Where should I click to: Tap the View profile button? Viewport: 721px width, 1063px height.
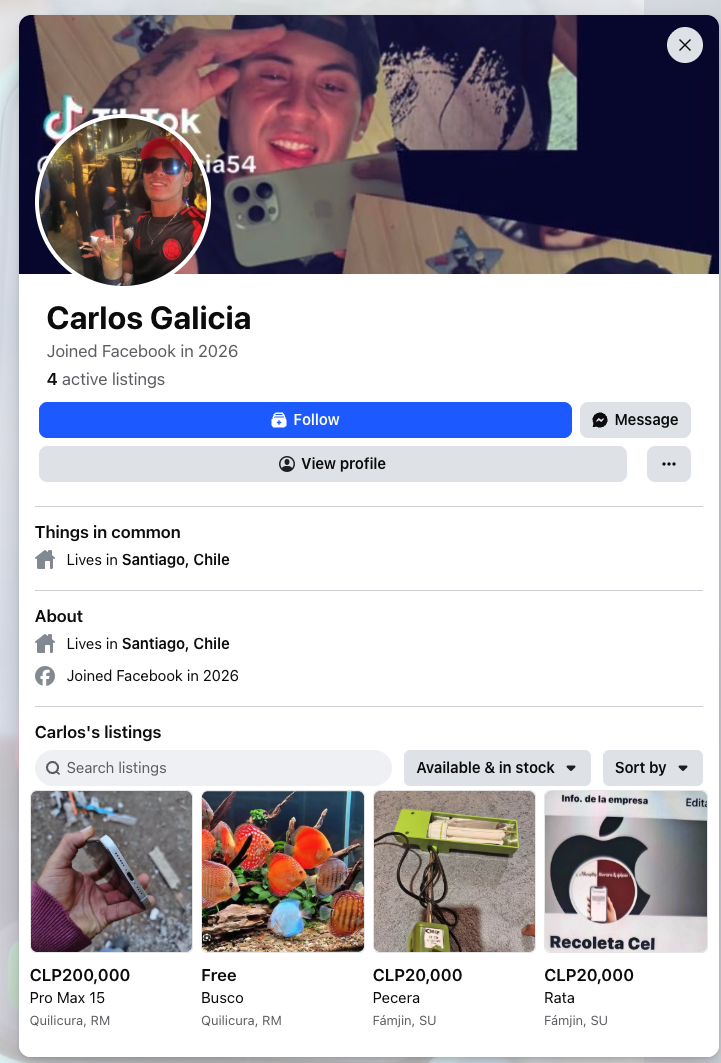(x=333, y=464)
